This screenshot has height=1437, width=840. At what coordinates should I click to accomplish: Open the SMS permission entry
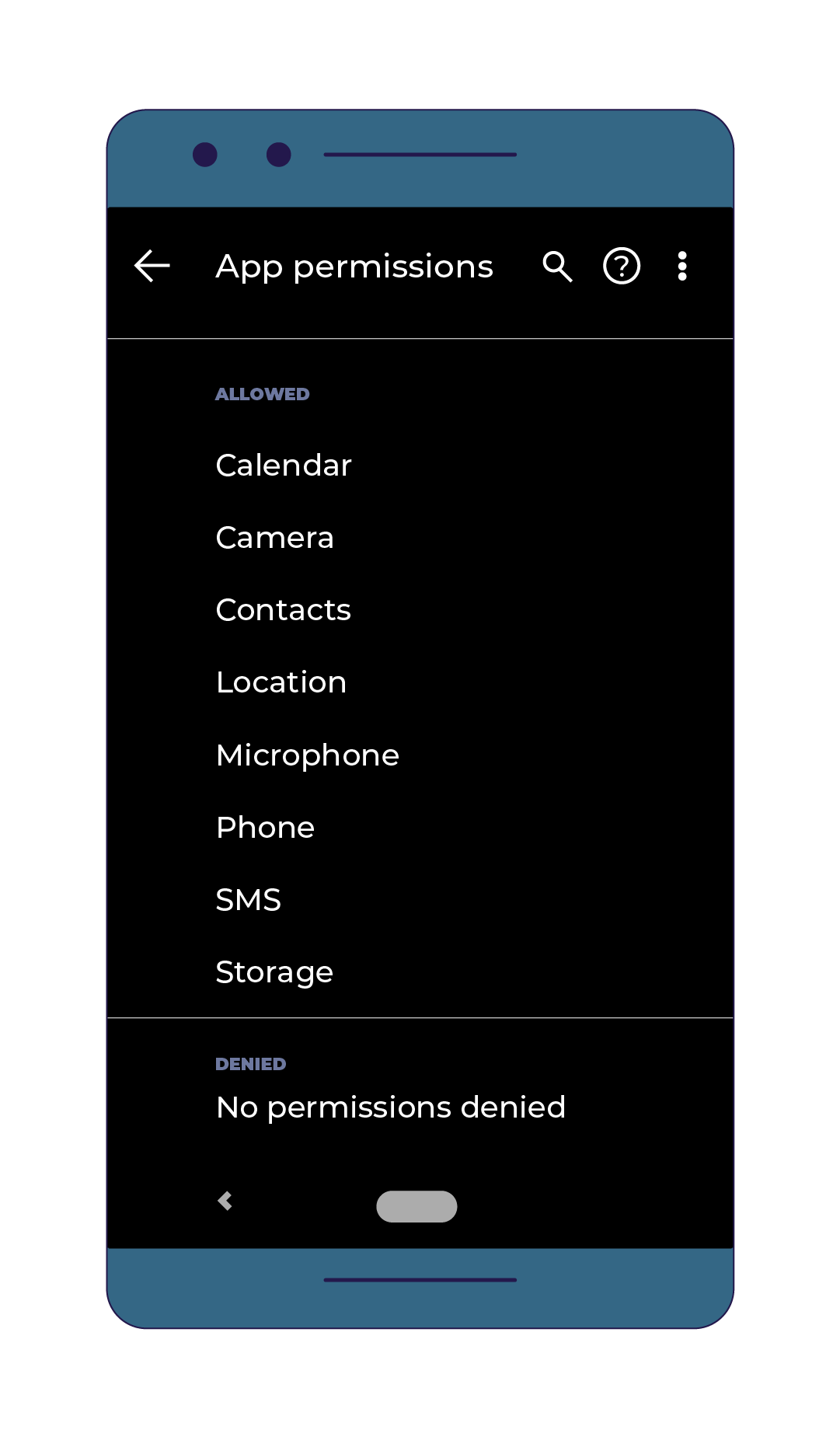[x=249, y=899]
